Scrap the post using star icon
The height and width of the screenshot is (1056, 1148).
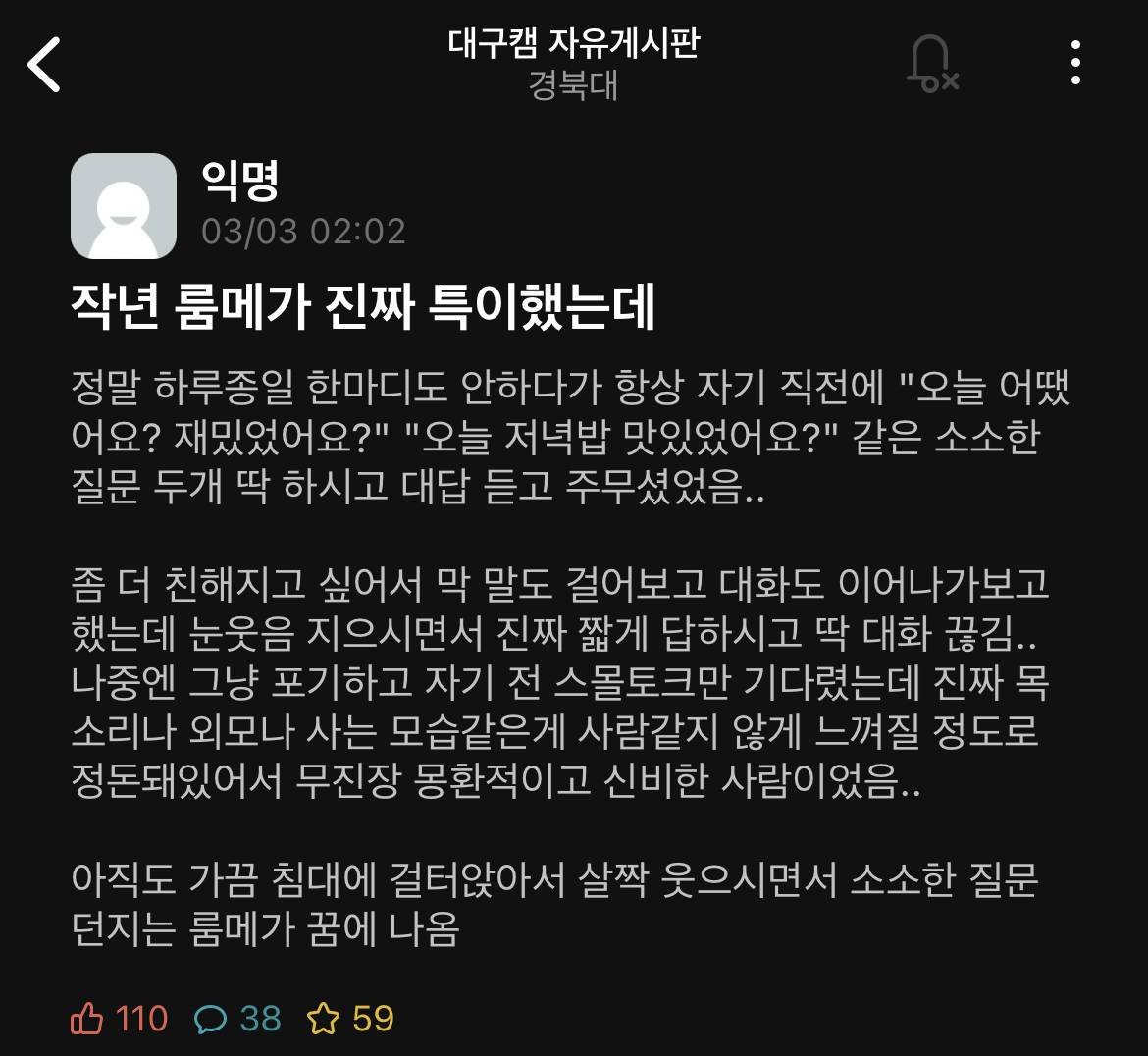(x=323, y=1019)
